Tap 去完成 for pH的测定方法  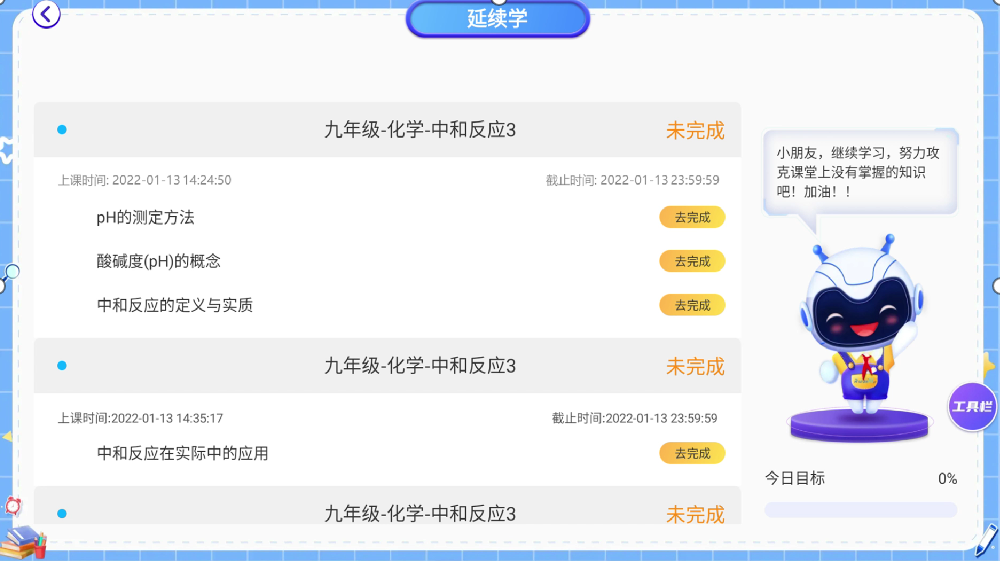(x=691, y=217)
